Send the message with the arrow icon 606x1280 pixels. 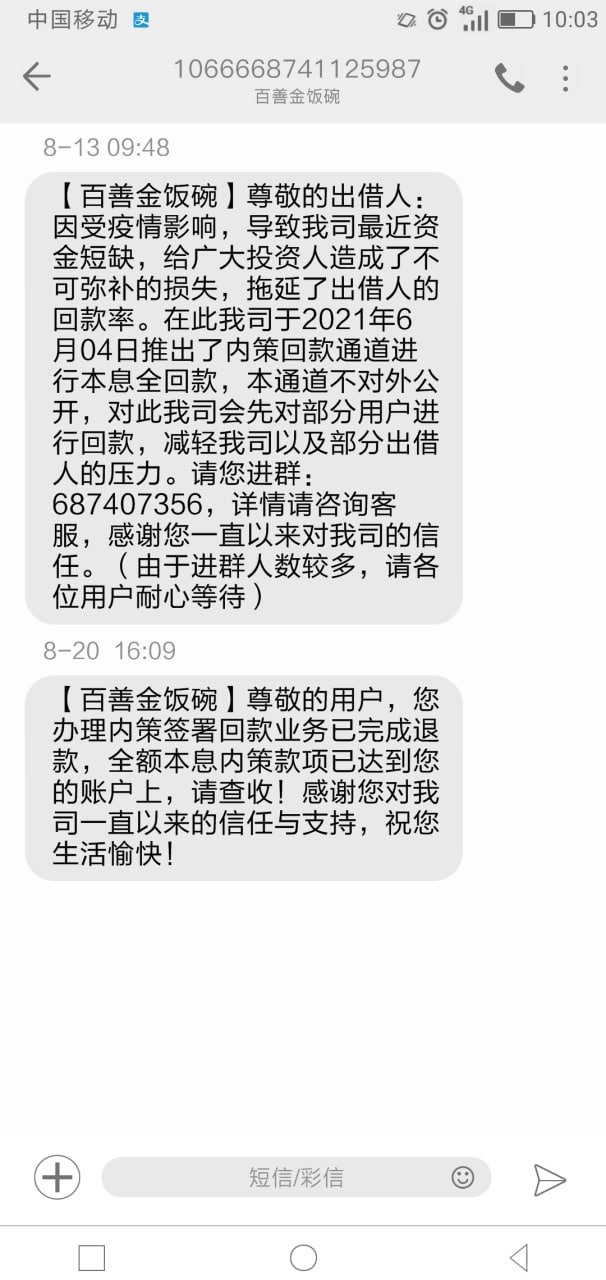point(549,1179)
